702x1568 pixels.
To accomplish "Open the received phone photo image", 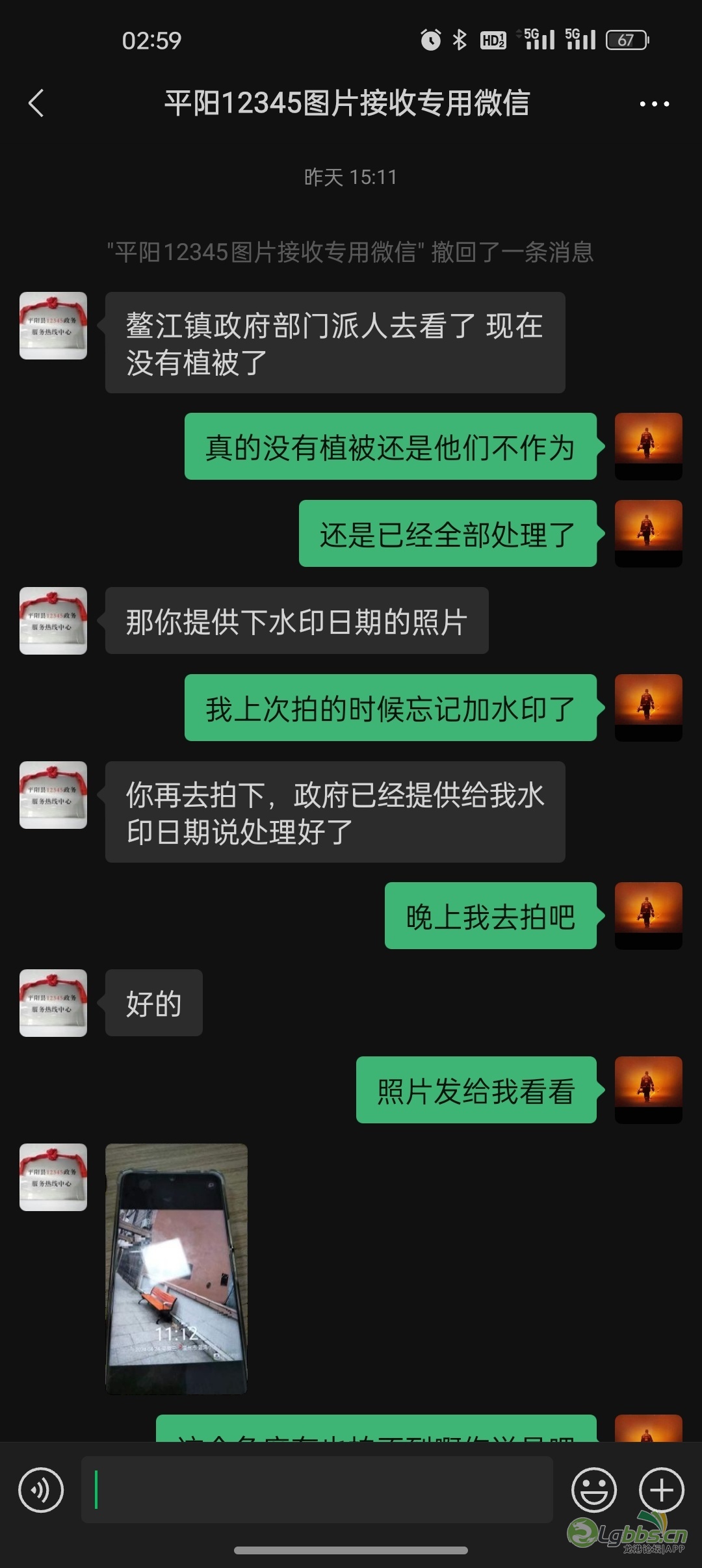I will pos(177,1268).
